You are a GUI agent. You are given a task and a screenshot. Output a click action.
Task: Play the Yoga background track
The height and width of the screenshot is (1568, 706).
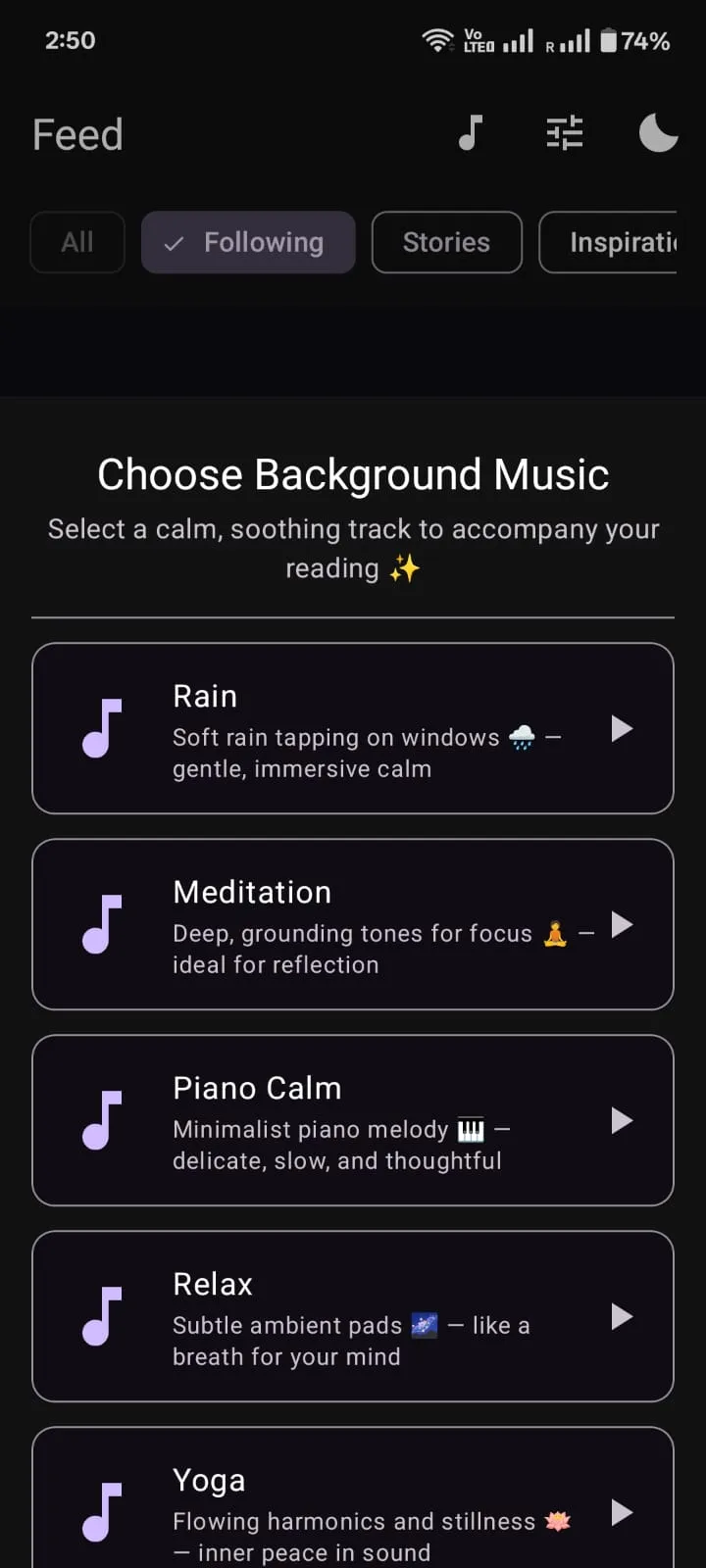pos(622,1512)
